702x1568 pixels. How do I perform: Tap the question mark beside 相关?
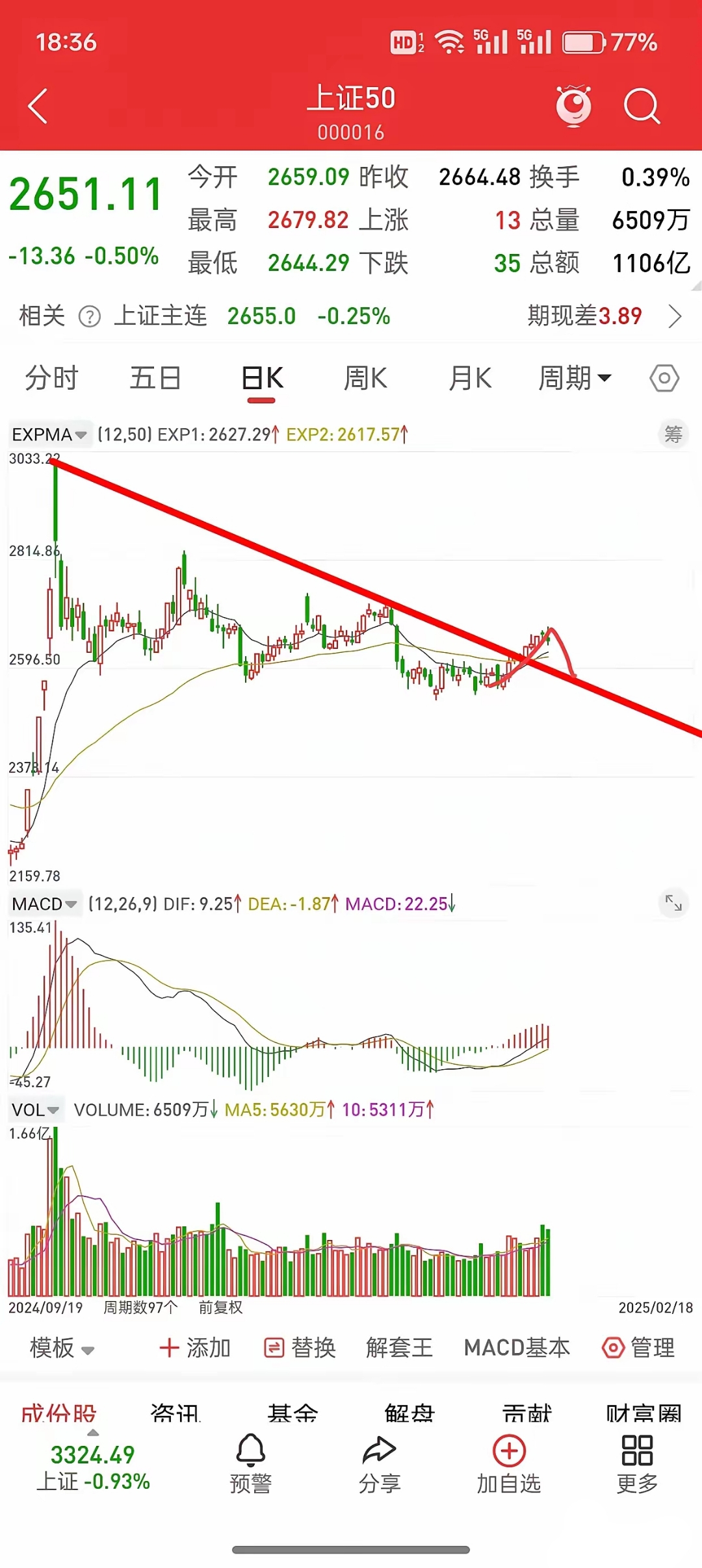[88, 316]
